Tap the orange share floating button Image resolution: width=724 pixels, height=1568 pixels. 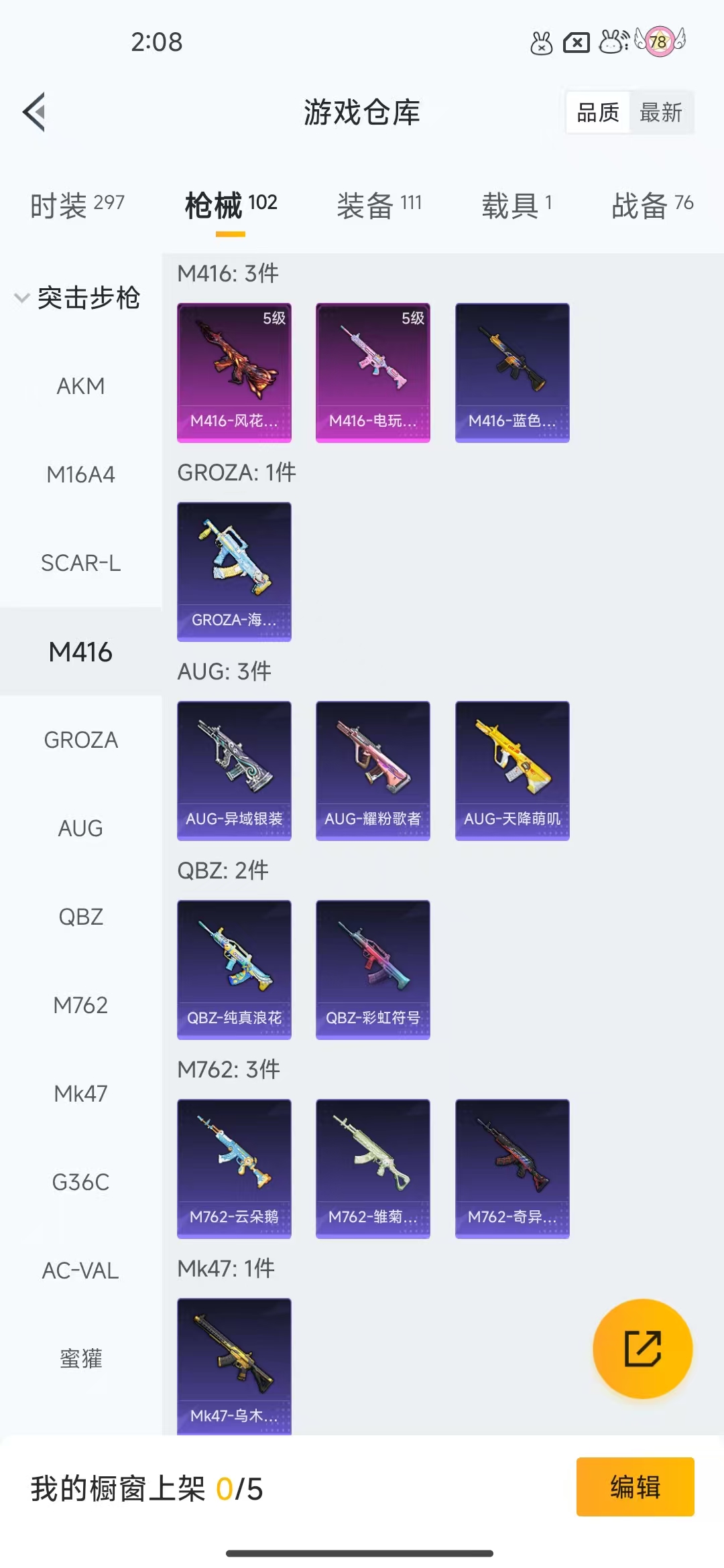click(643, 1348)
